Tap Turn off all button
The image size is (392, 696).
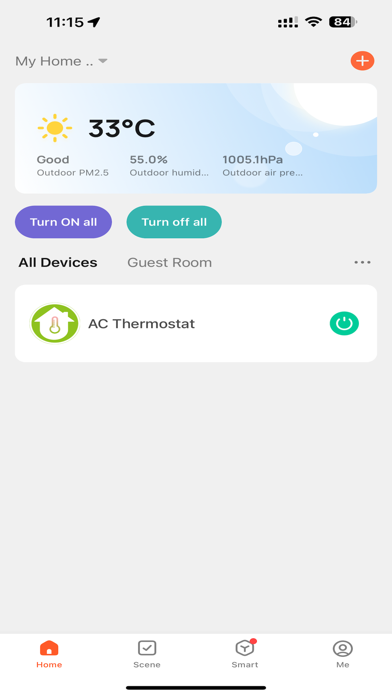[x=174, y=222]
